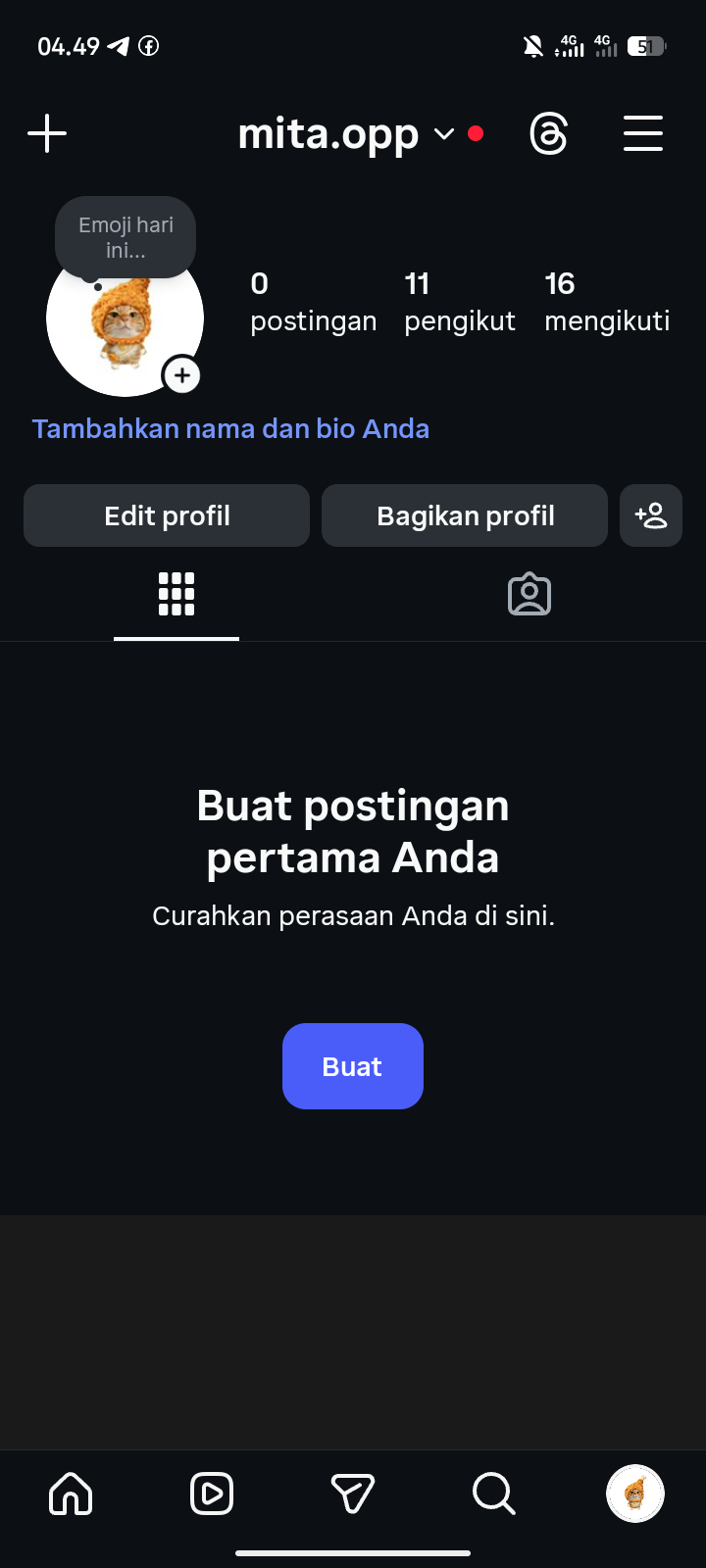Open the discover people icon
Screen dimensions: 706x1568
(651, 515)
